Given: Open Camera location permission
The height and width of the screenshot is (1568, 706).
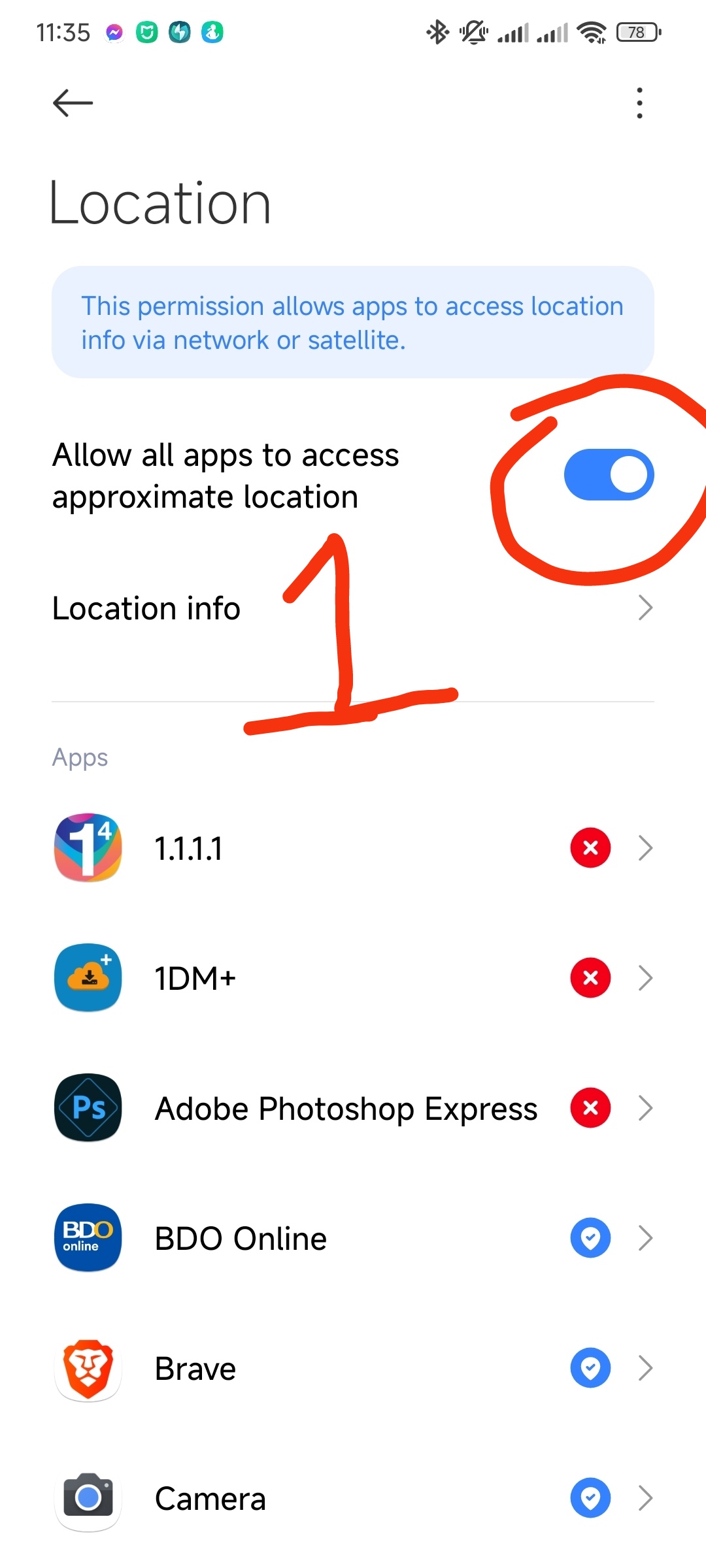Looking at the screenshot, I should pos(353,1498).
